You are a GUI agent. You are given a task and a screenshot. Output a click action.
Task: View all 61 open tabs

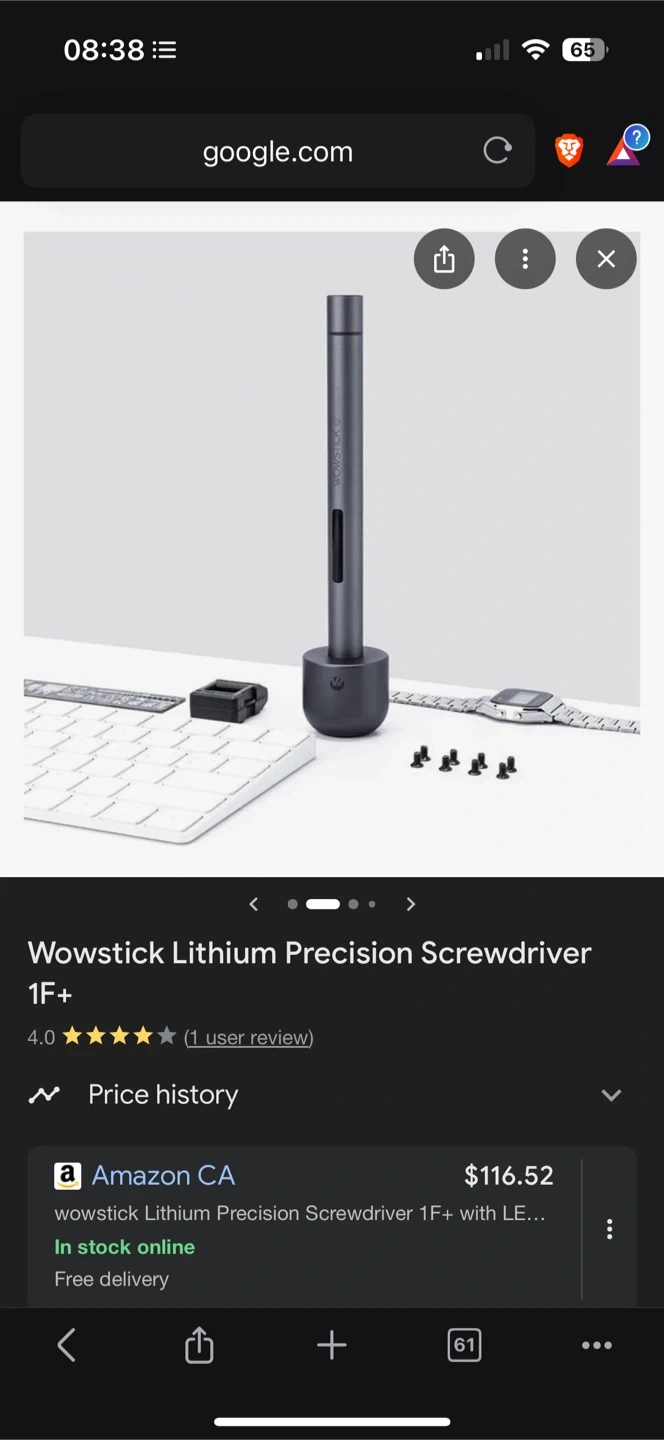(x=464, y=1345)
